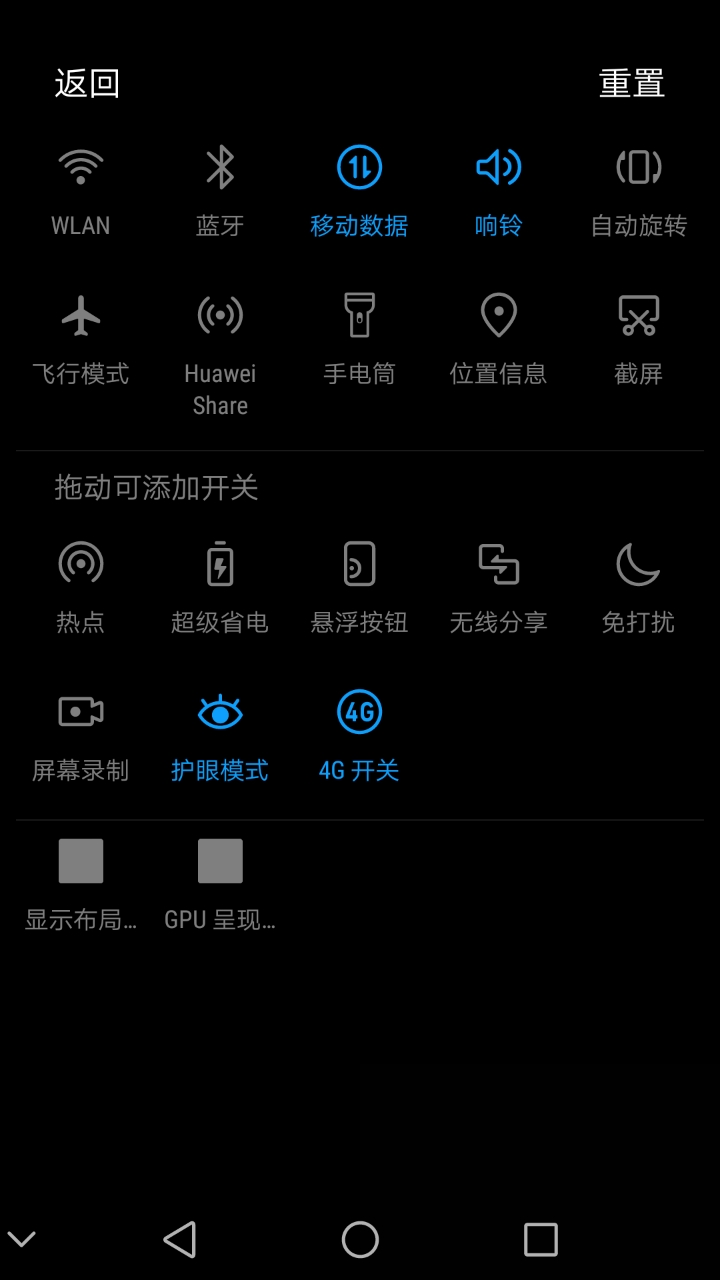
Task: Switch on 免打扰 do not disturb
Action: pyautogui.click(x=640, y=563)
